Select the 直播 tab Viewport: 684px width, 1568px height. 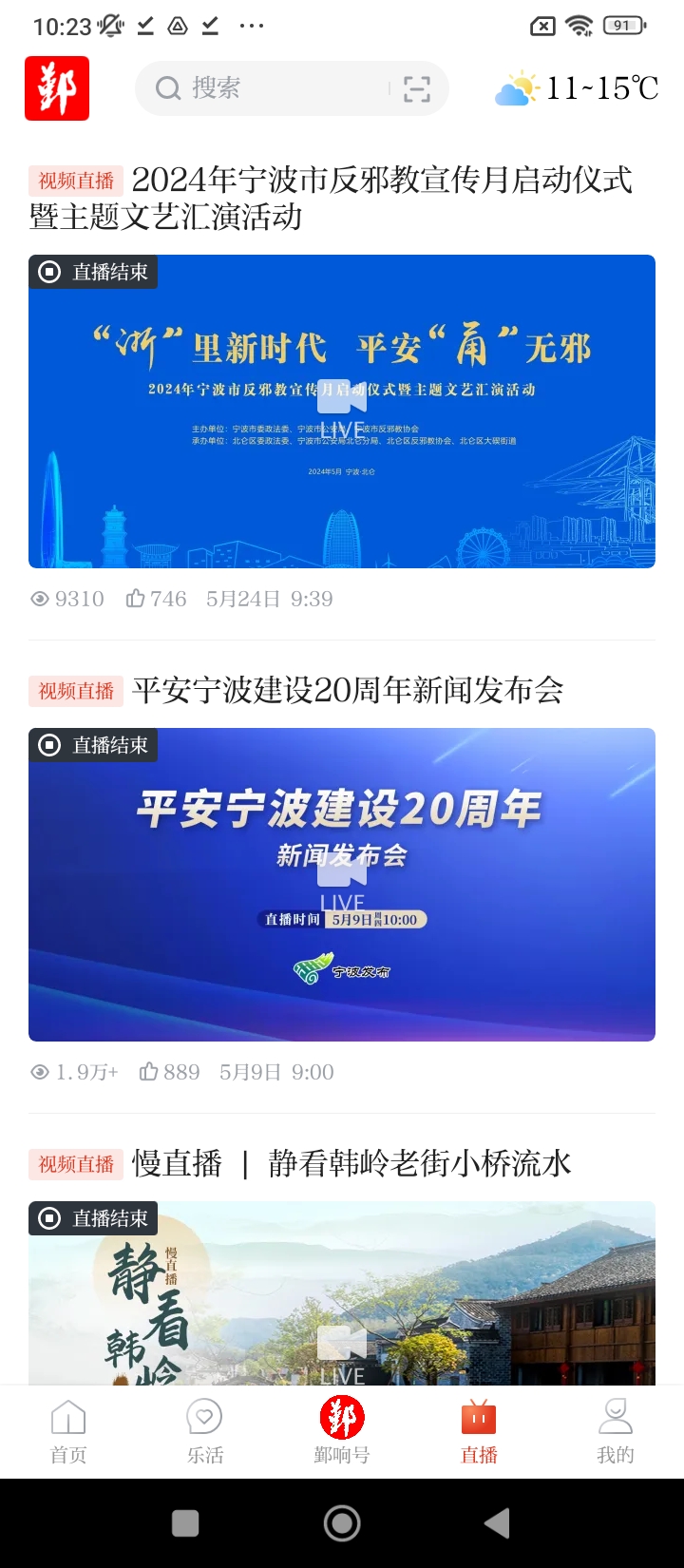point(479,1431)
